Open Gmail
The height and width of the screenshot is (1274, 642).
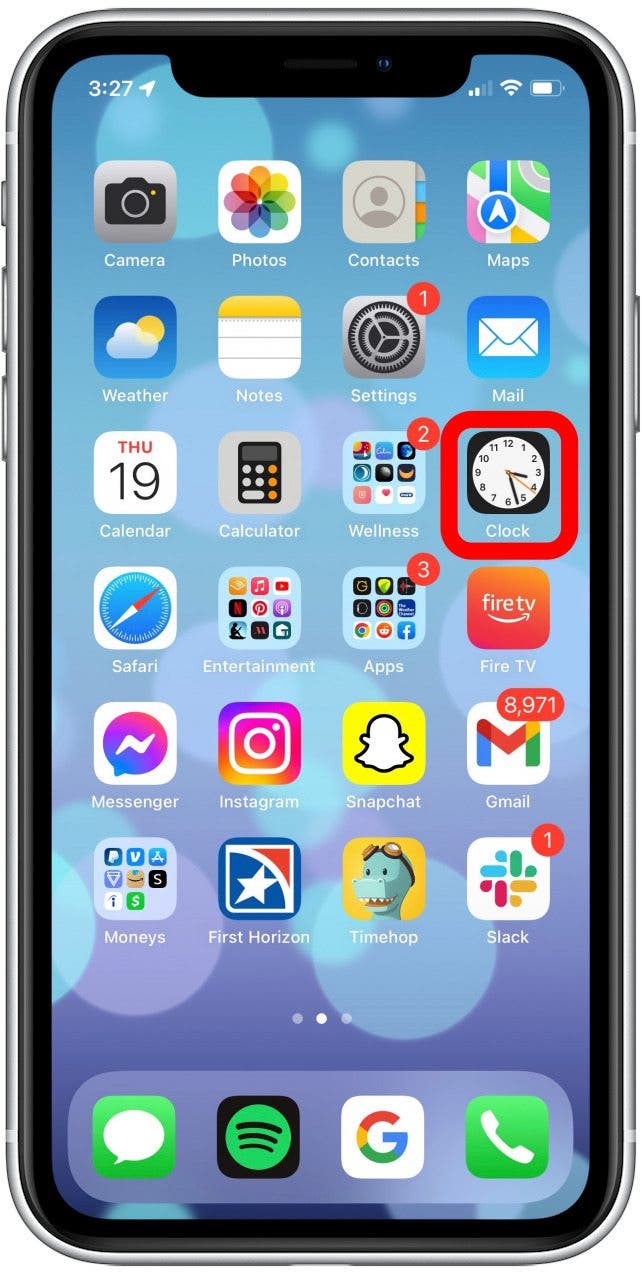coord(508,743)
